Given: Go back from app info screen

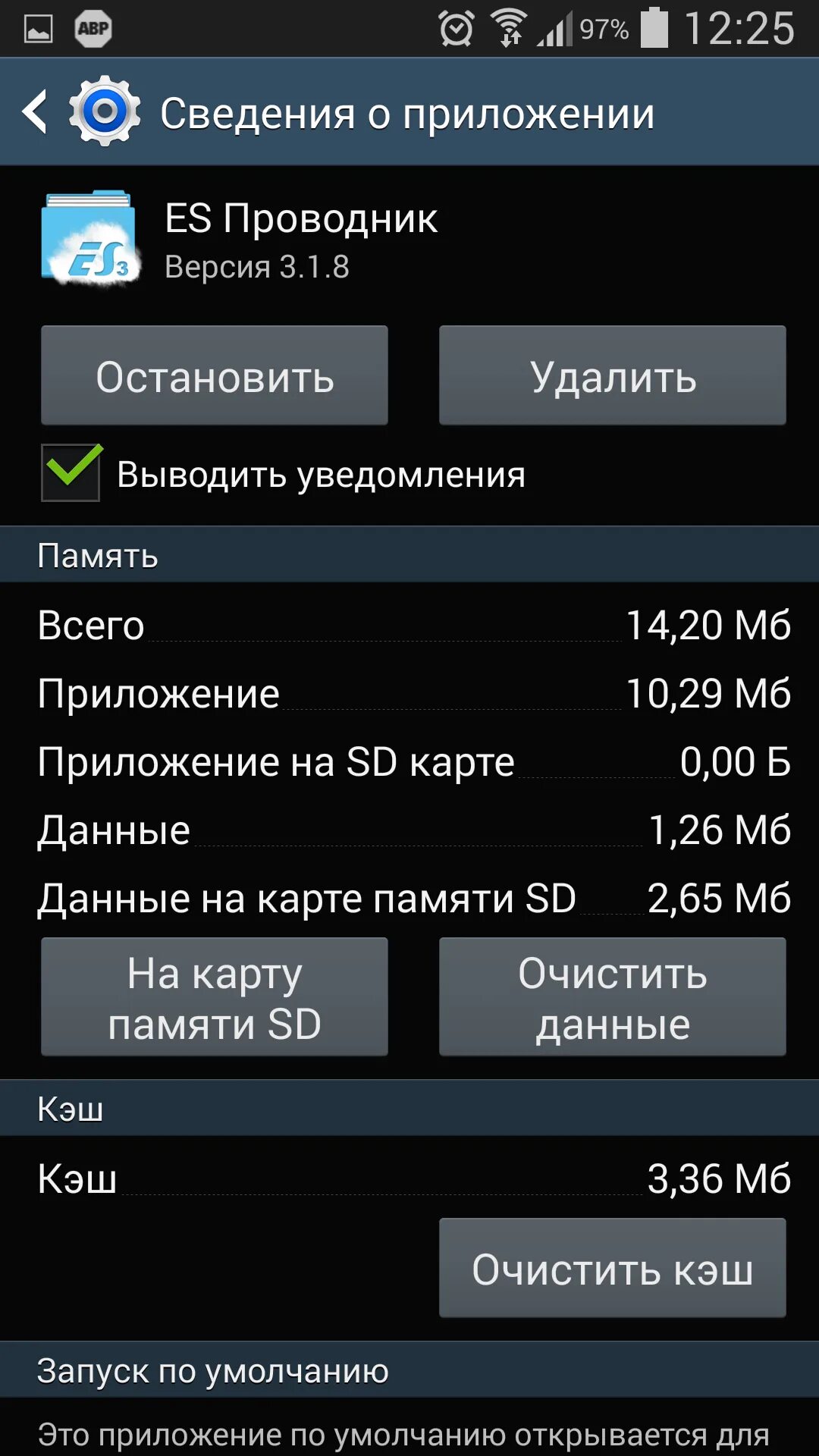Looking at the screenshot, I should tap(35, 112).
